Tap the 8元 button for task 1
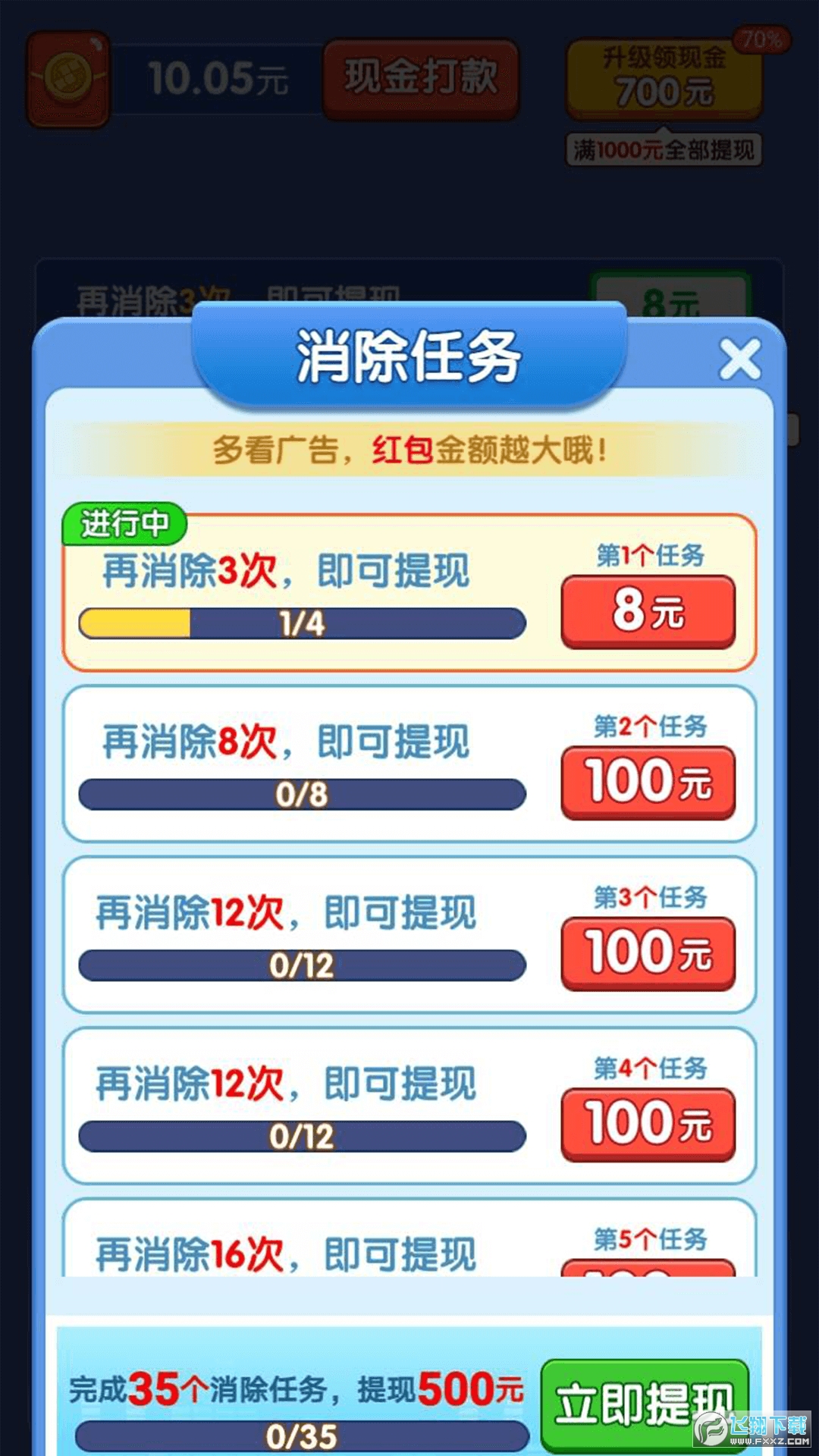The image size is (819, 1456). pos(648,611)
